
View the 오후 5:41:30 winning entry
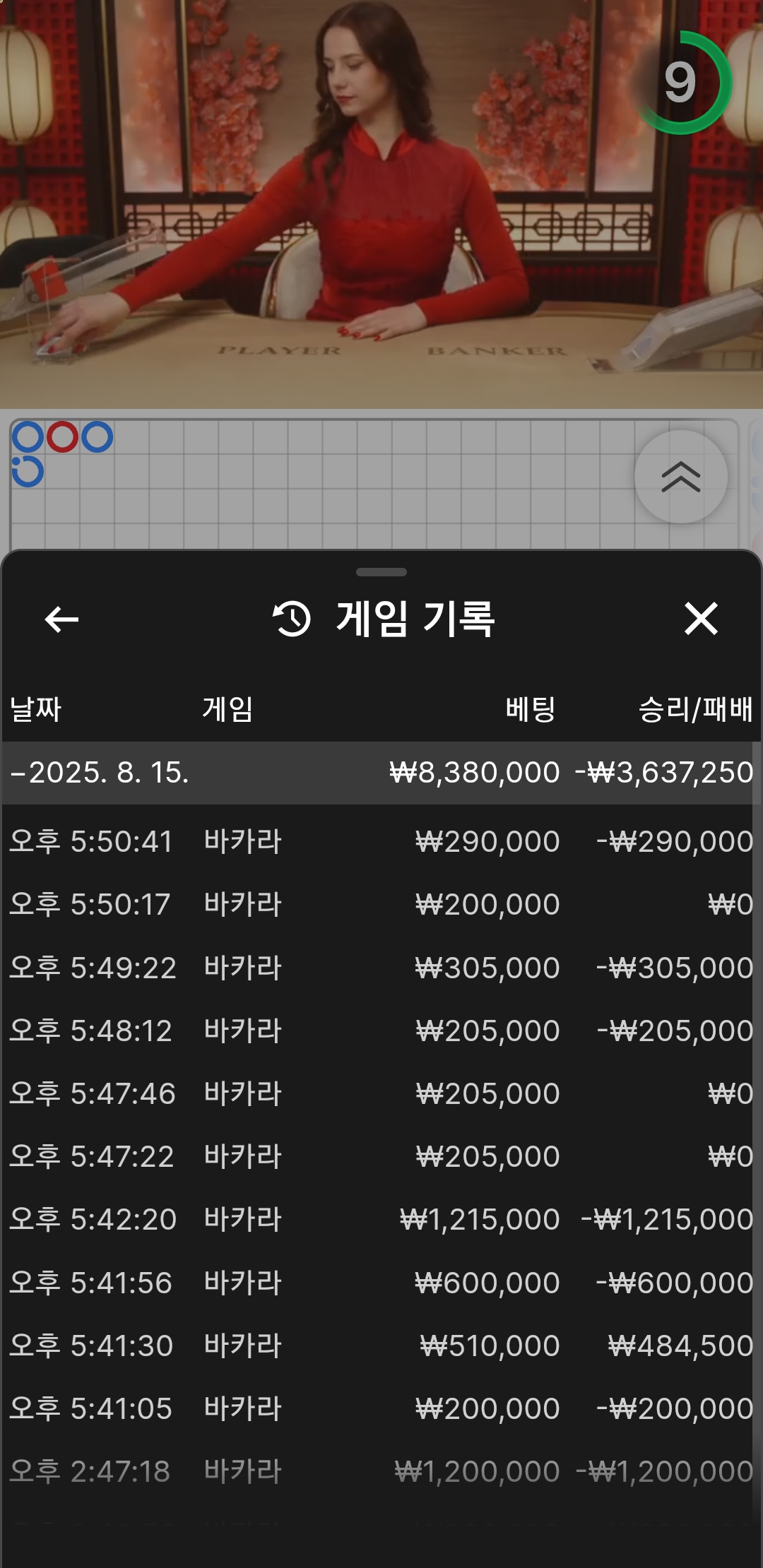pyautogui.click(x=381, y=1346)
